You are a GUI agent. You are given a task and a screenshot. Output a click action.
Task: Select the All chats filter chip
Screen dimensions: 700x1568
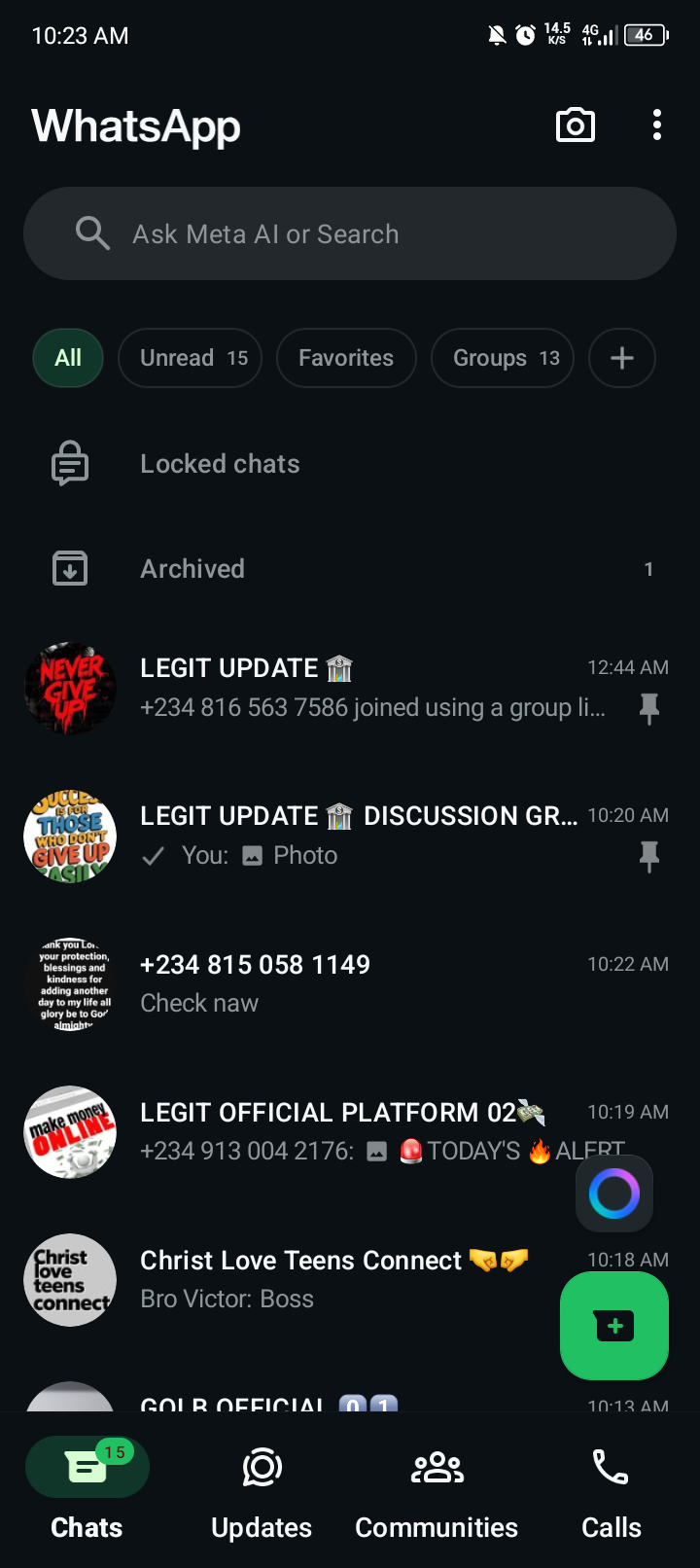click(x=68, y=358)
